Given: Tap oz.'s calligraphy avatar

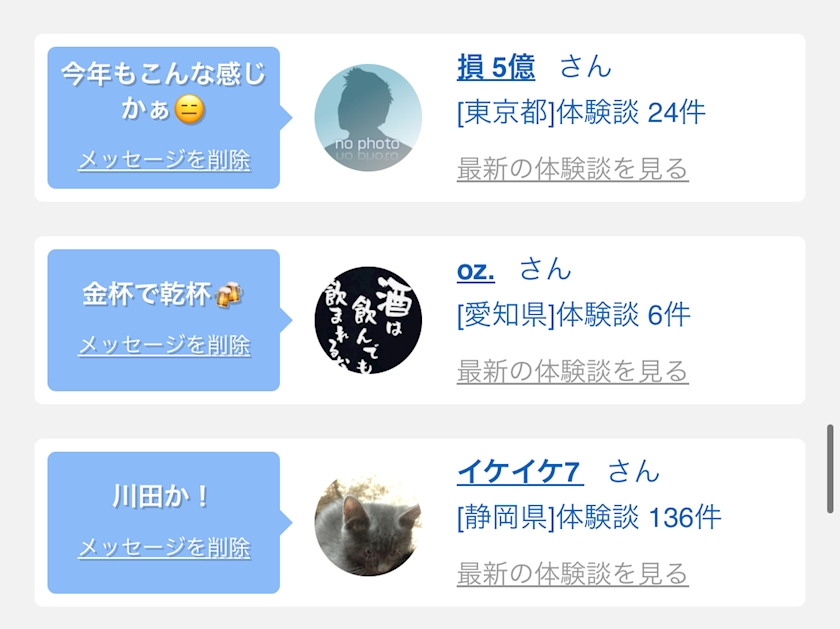Looking at the screenshot, I should (368, 320).
